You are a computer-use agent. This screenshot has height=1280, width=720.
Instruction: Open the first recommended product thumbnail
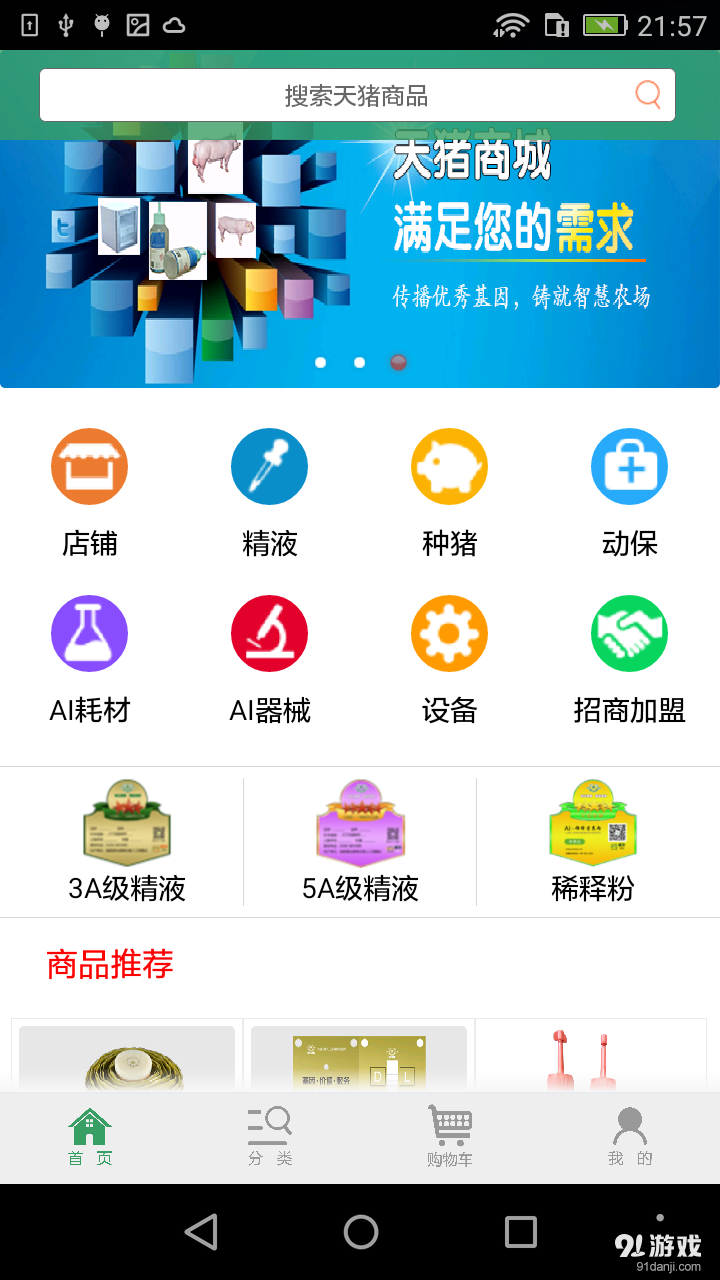pos(126,1065)
